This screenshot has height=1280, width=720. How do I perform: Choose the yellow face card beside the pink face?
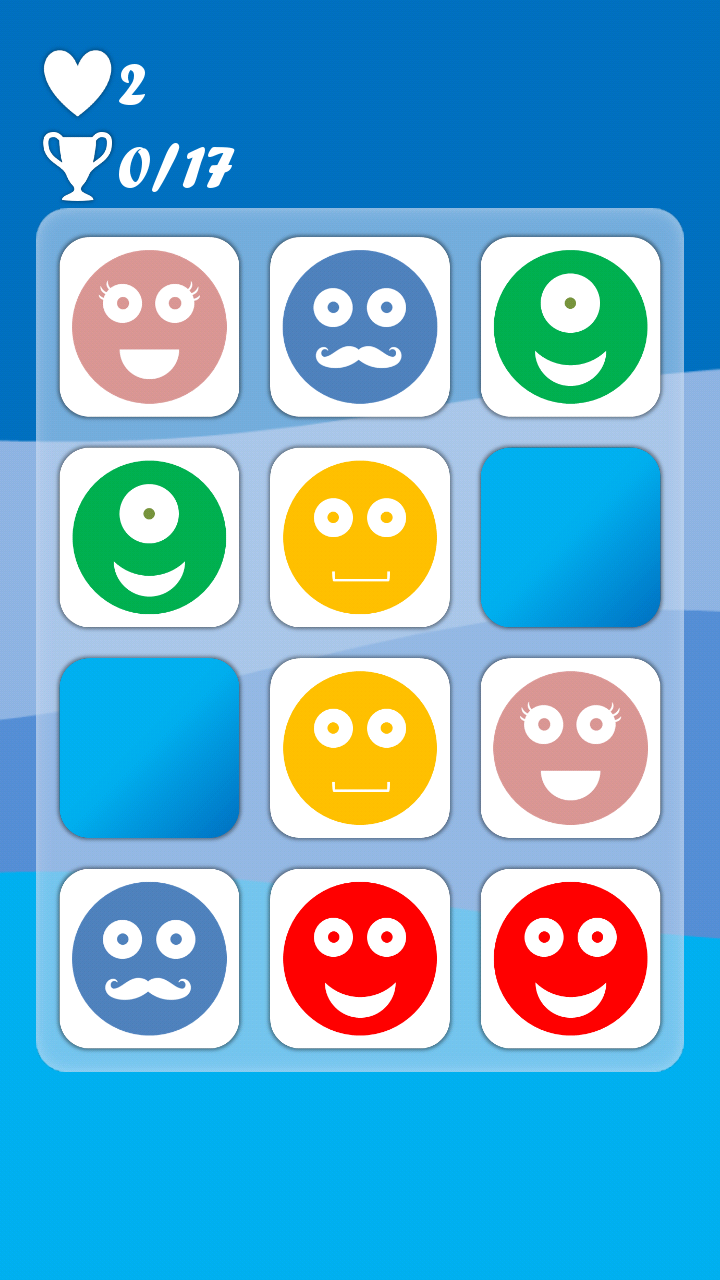[x=360, y=747]
